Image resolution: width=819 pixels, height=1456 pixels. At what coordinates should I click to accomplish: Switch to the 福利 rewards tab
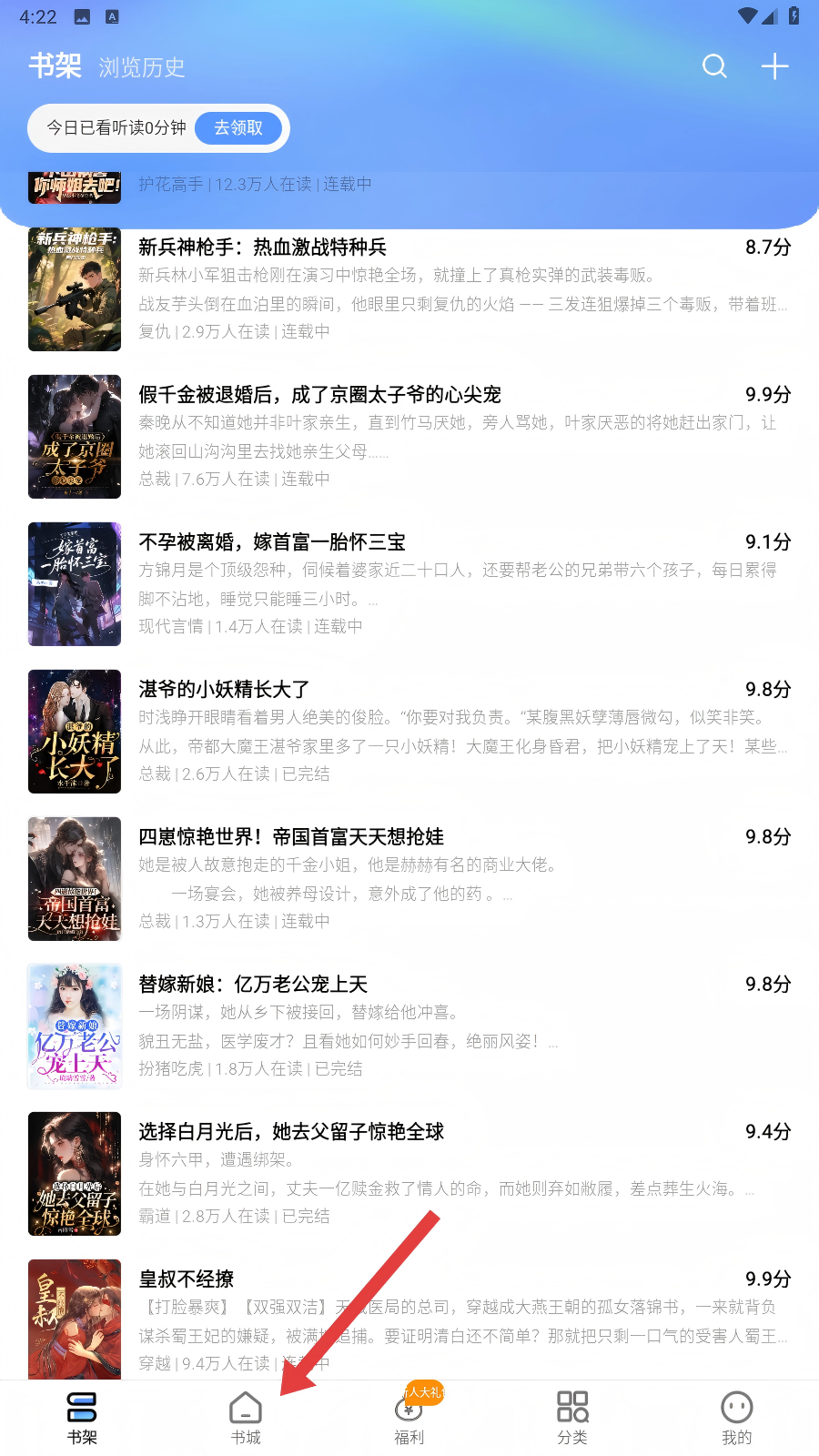pyautogui.click(x=409, y=1418)
